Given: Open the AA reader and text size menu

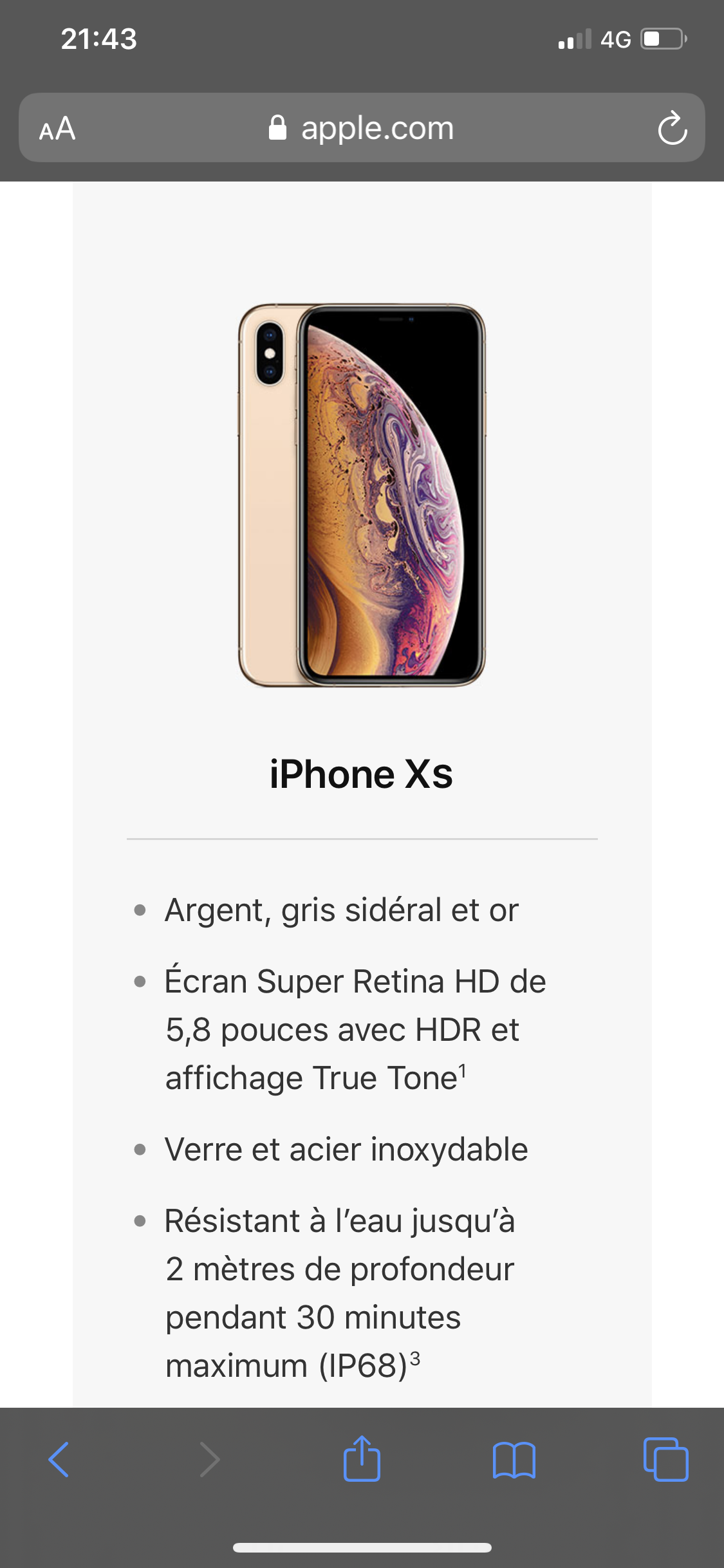Looking at the screenshot, I should coord(57,129).
